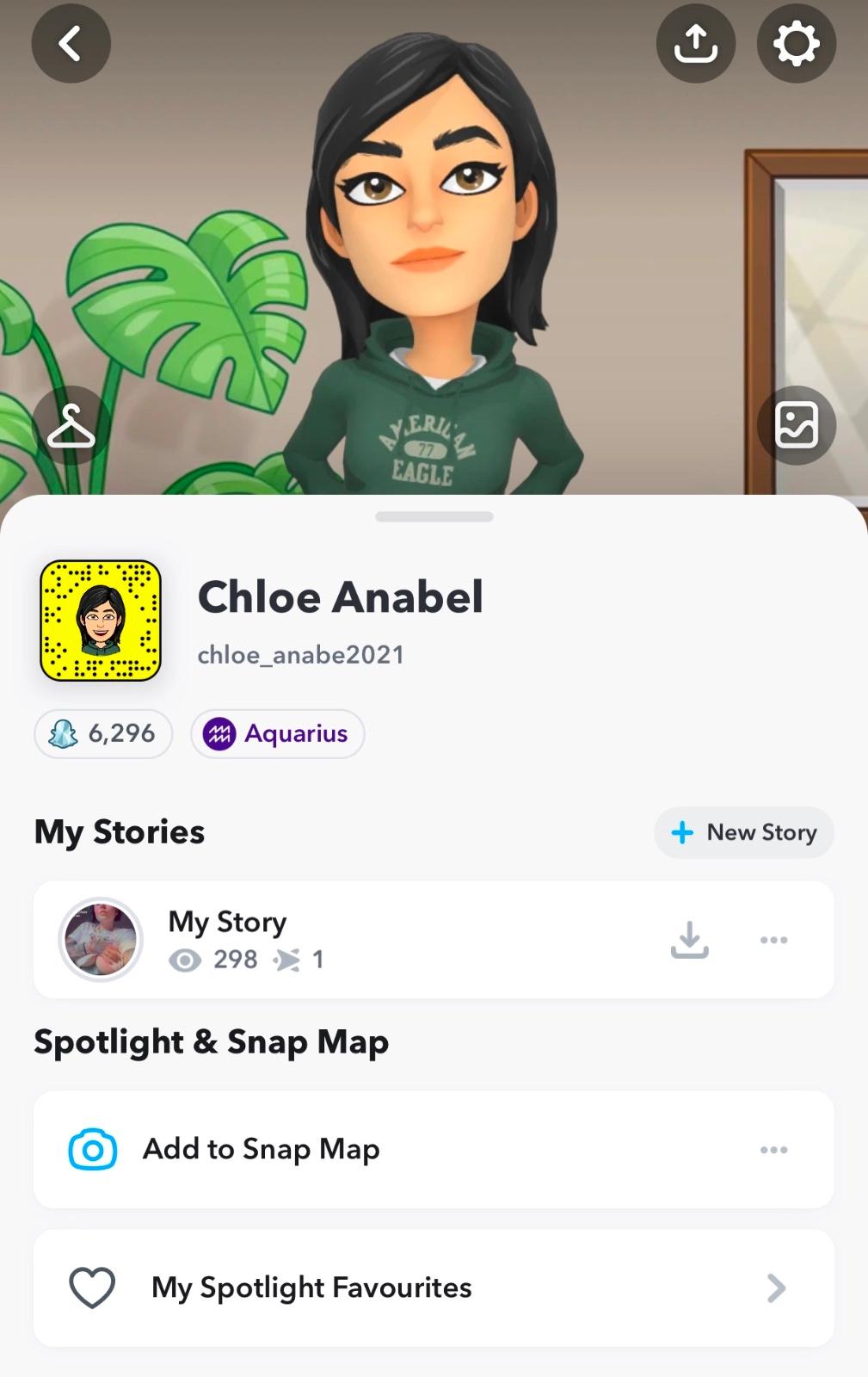The image size is (868, 1377).
Task: Open My Spotlight Favourites
Action: (433, 1287)
